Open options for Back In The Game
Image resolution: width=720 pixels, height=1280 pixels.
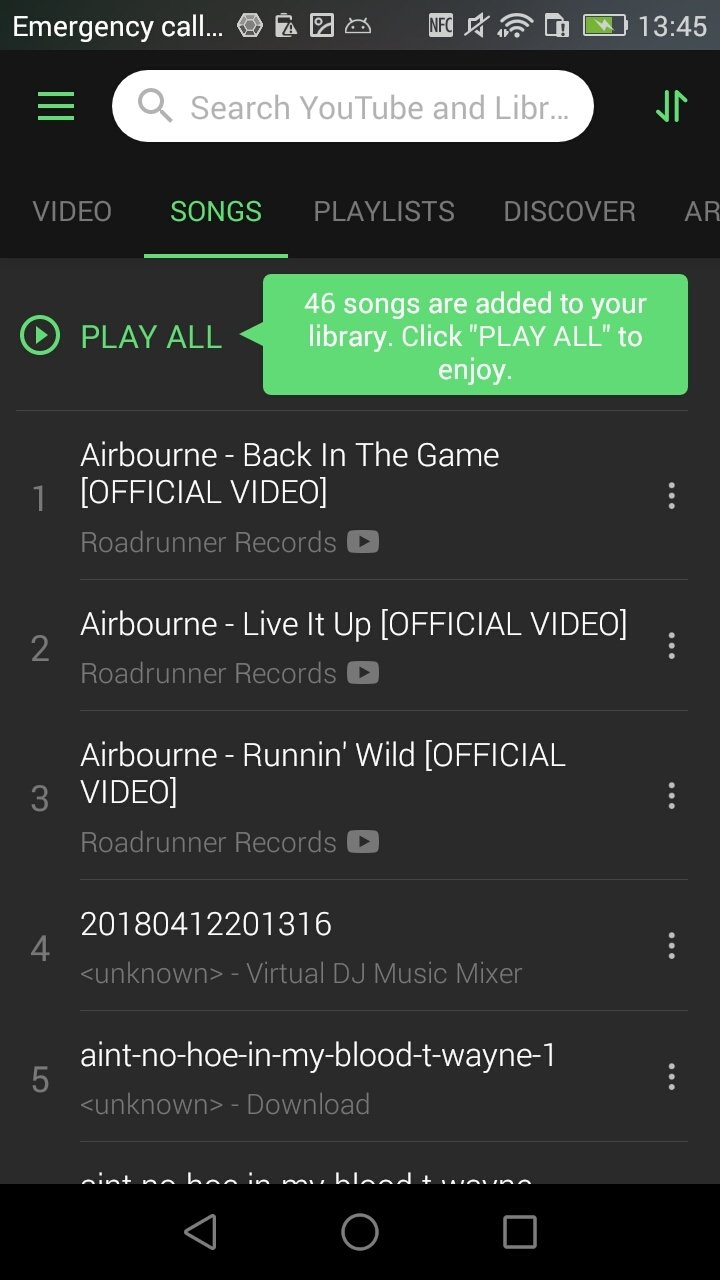click(x=671, y=495)
